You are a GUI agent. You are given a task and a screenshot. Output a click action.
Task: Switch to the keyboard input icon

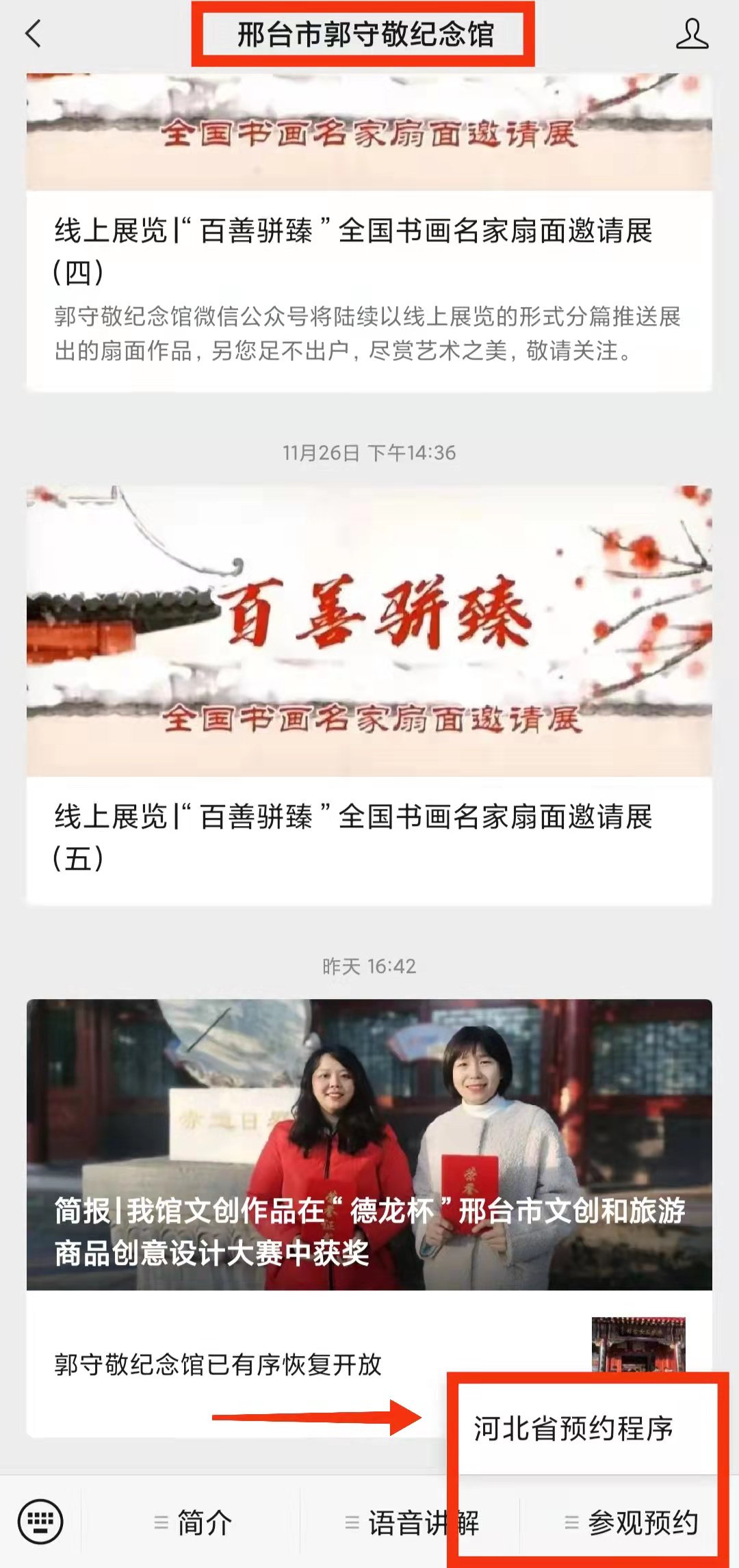click(x=40, y=1522)
